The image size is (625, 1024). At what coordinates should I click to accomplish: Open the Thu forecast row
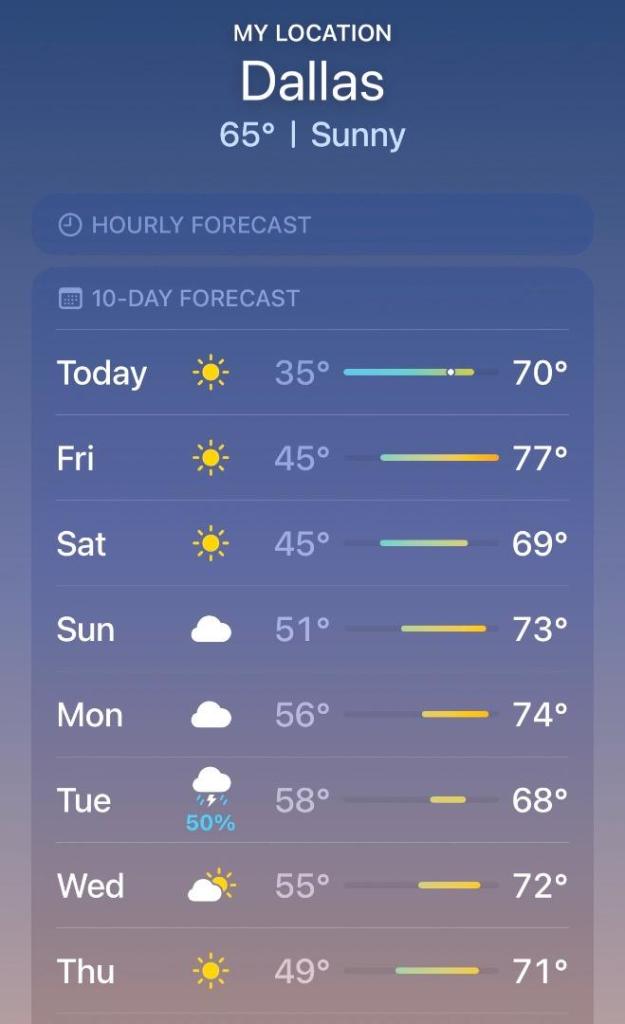[312, 971]
